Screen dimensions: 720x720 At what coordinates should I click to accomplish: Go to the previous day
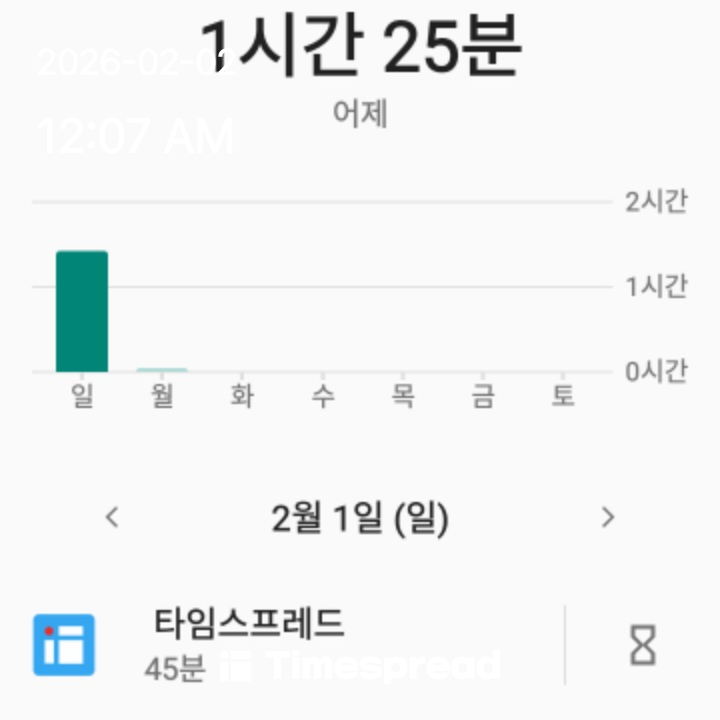(112, 517)
